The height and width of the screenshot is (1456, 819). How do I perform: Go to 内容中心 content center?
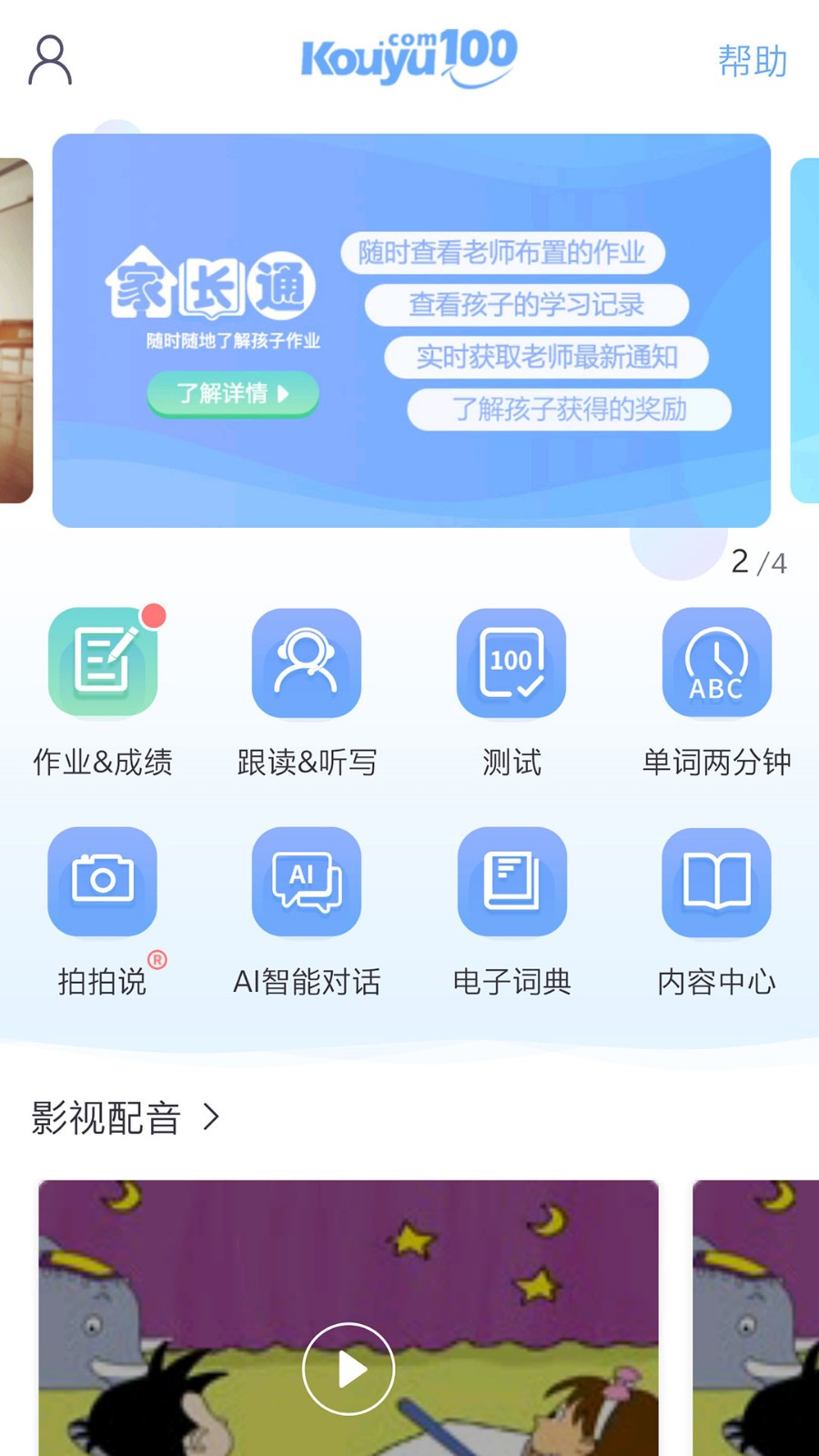click(716, 881)
